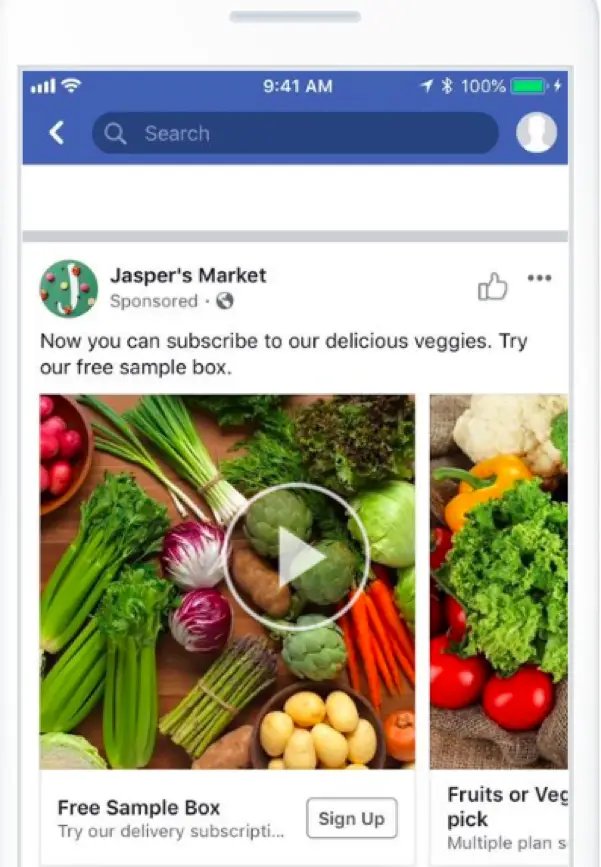Go back using the header arrow
This screenshot has width=601, height=867.
(x=57, y=133)
